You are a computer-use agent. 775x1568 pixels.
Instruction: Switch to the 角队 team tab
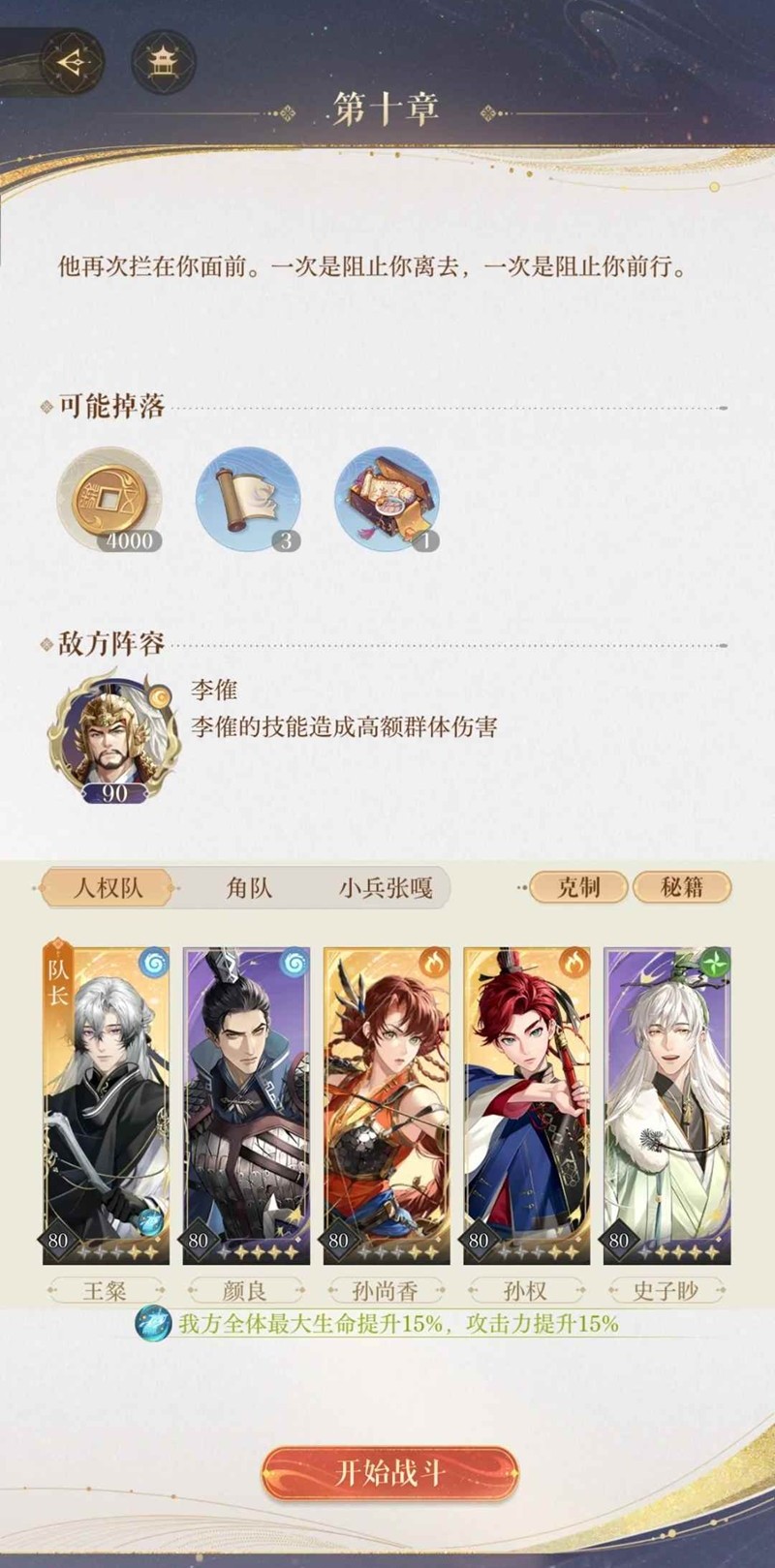pyautogui.click(x=249, y=887)
